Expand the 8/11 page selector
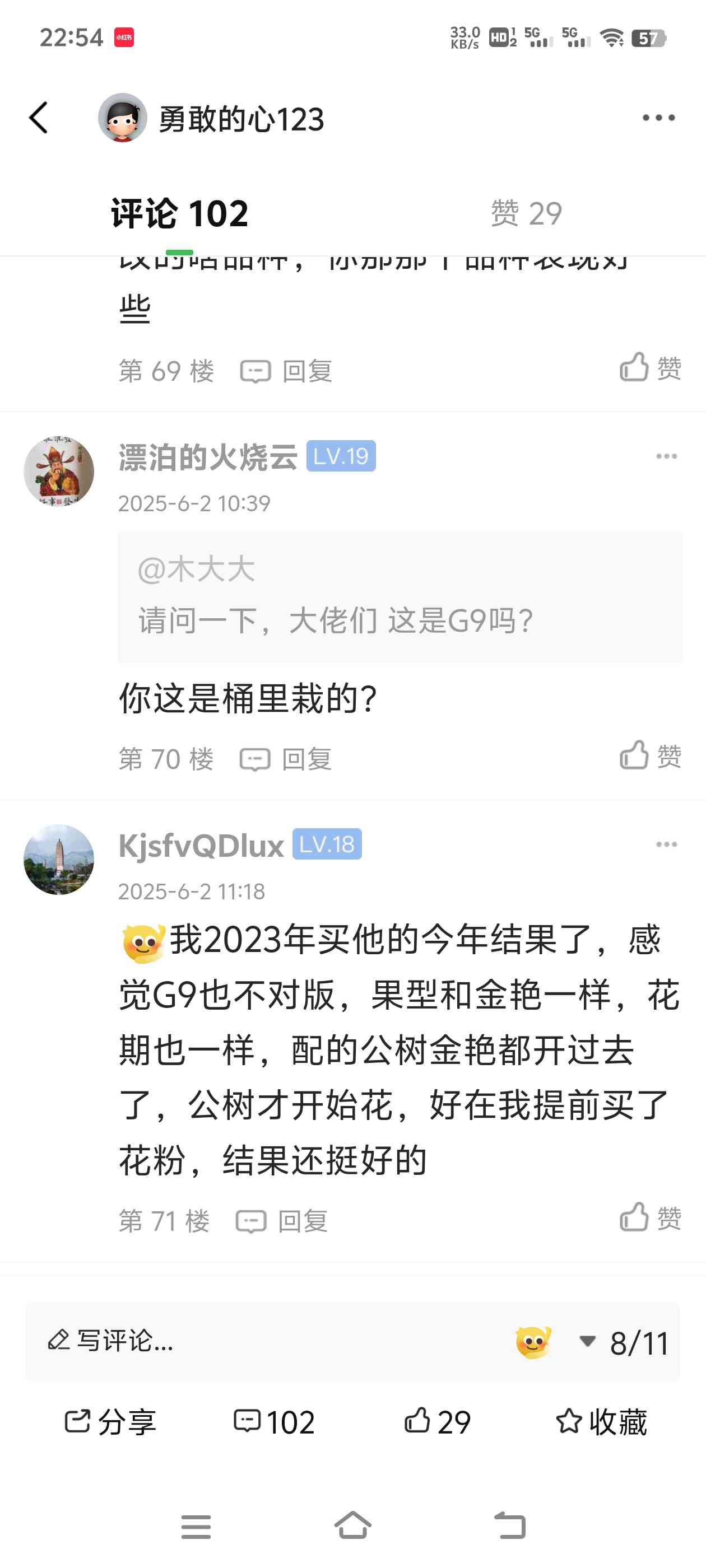706x1568 pixels. [x=625, y=1342]
